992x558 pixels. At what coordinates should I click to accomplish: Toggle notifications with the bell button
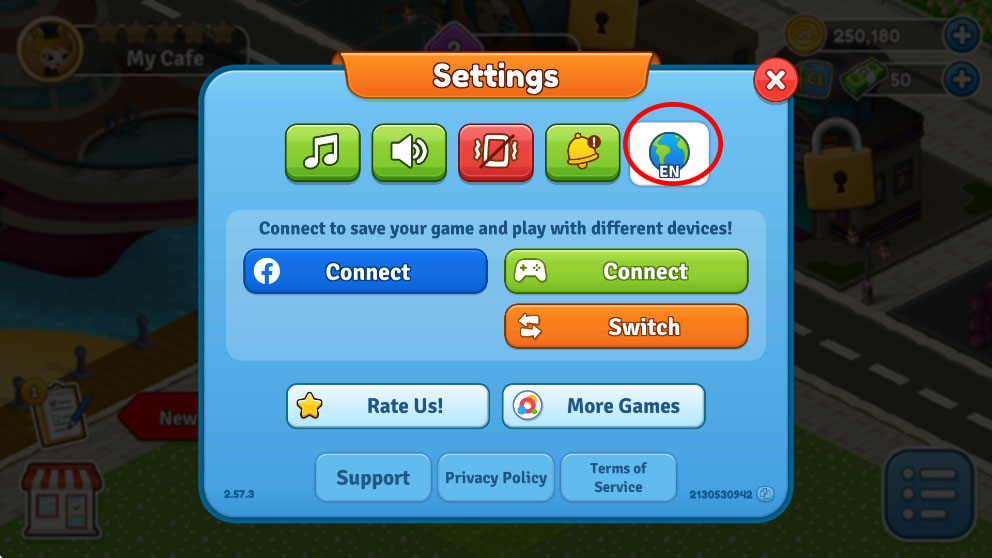pyautogui.click(x=582, y=152)
